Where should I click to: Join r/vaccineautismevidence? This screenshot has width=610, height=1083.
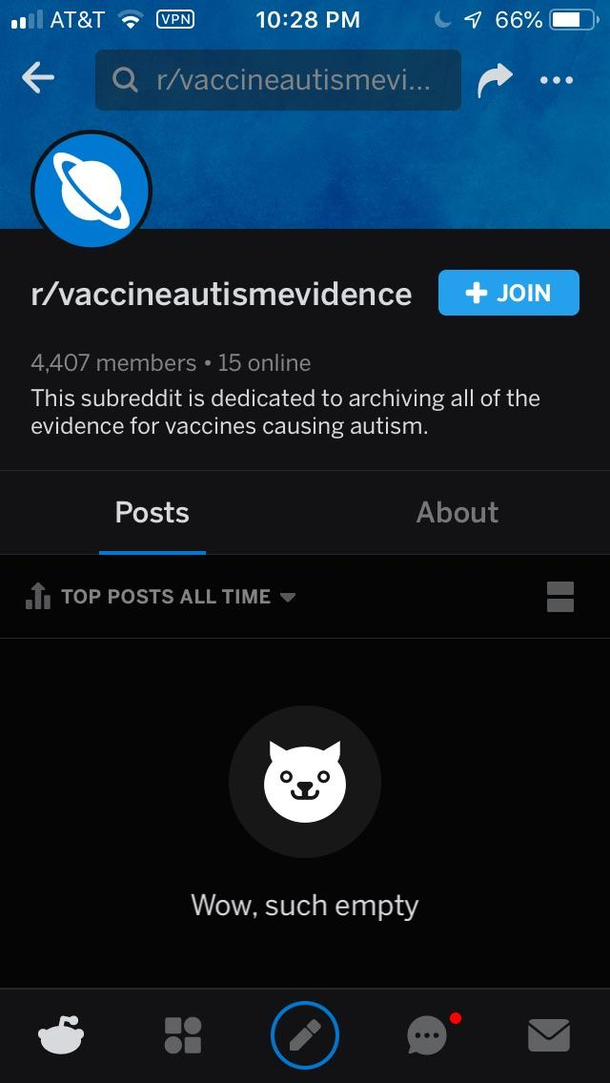click(x=508, y=293)
